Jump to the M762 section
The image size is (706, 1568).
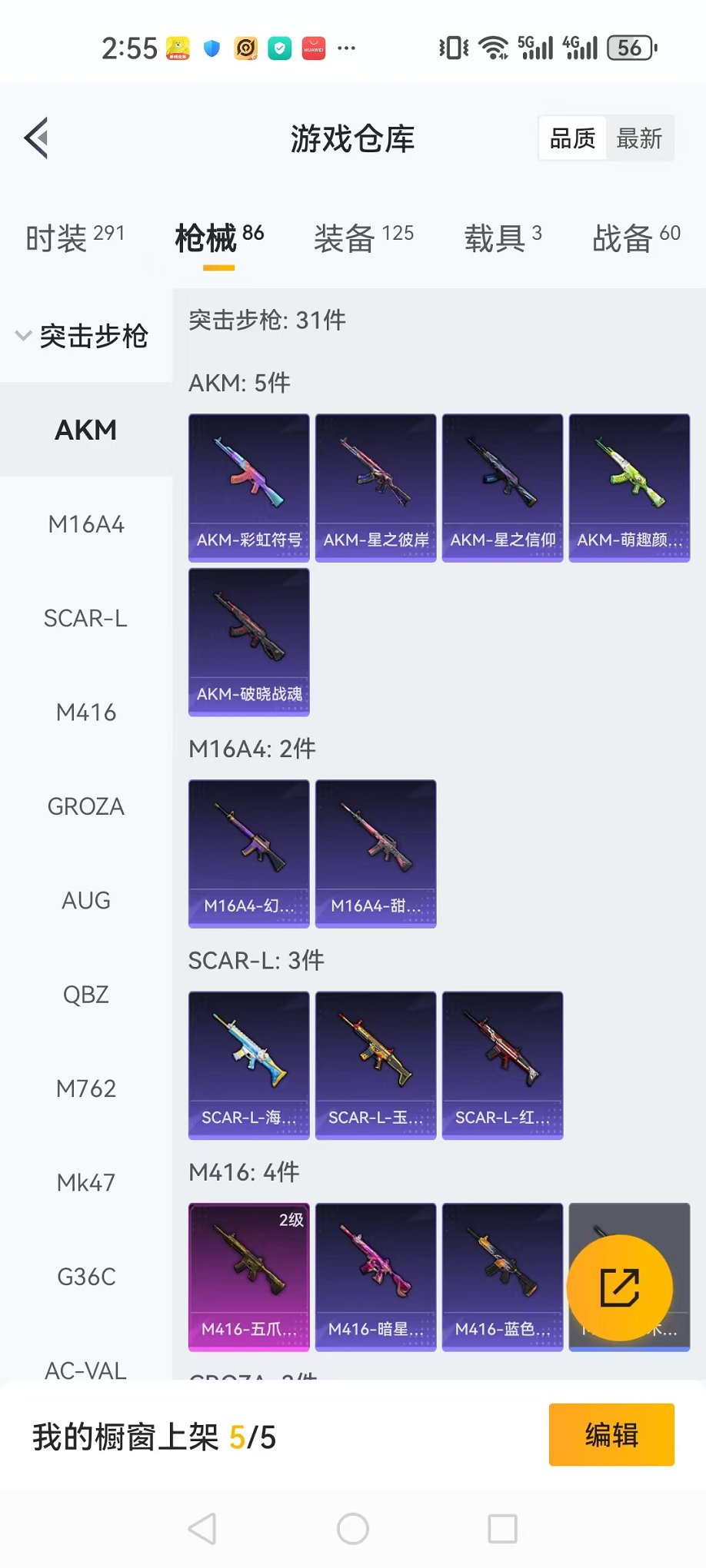tap(86, 1088)
